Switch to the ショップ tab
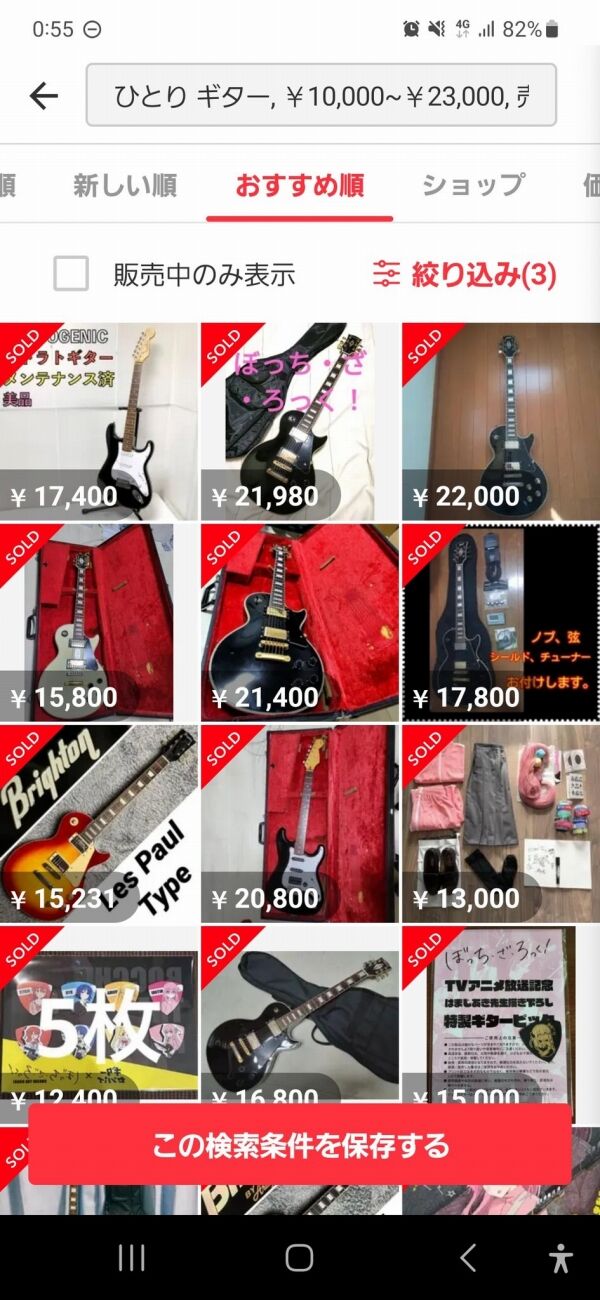The image size is (600, 1300). tap(472, 185)
